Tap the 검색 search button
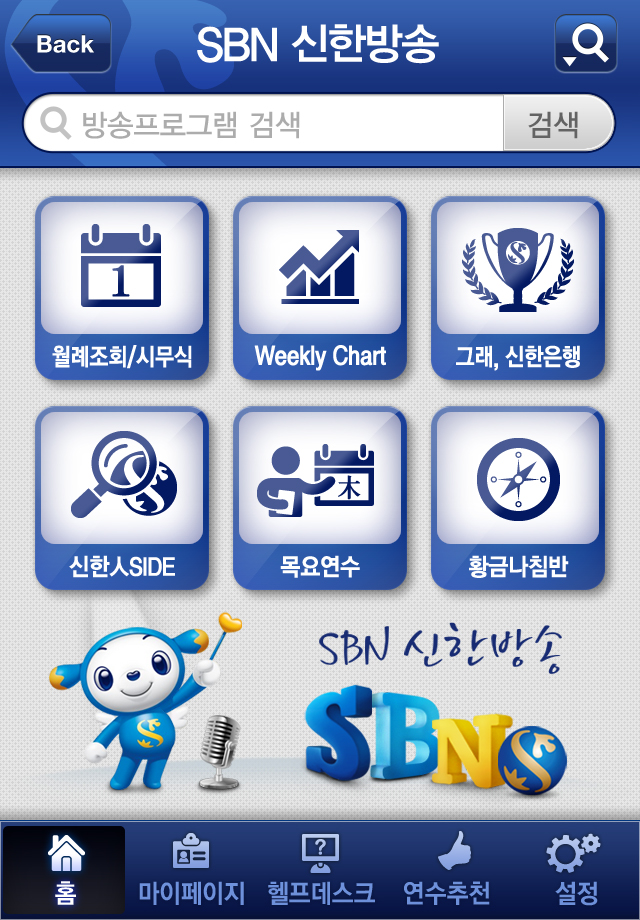640x920 pixels. point(556,124)
